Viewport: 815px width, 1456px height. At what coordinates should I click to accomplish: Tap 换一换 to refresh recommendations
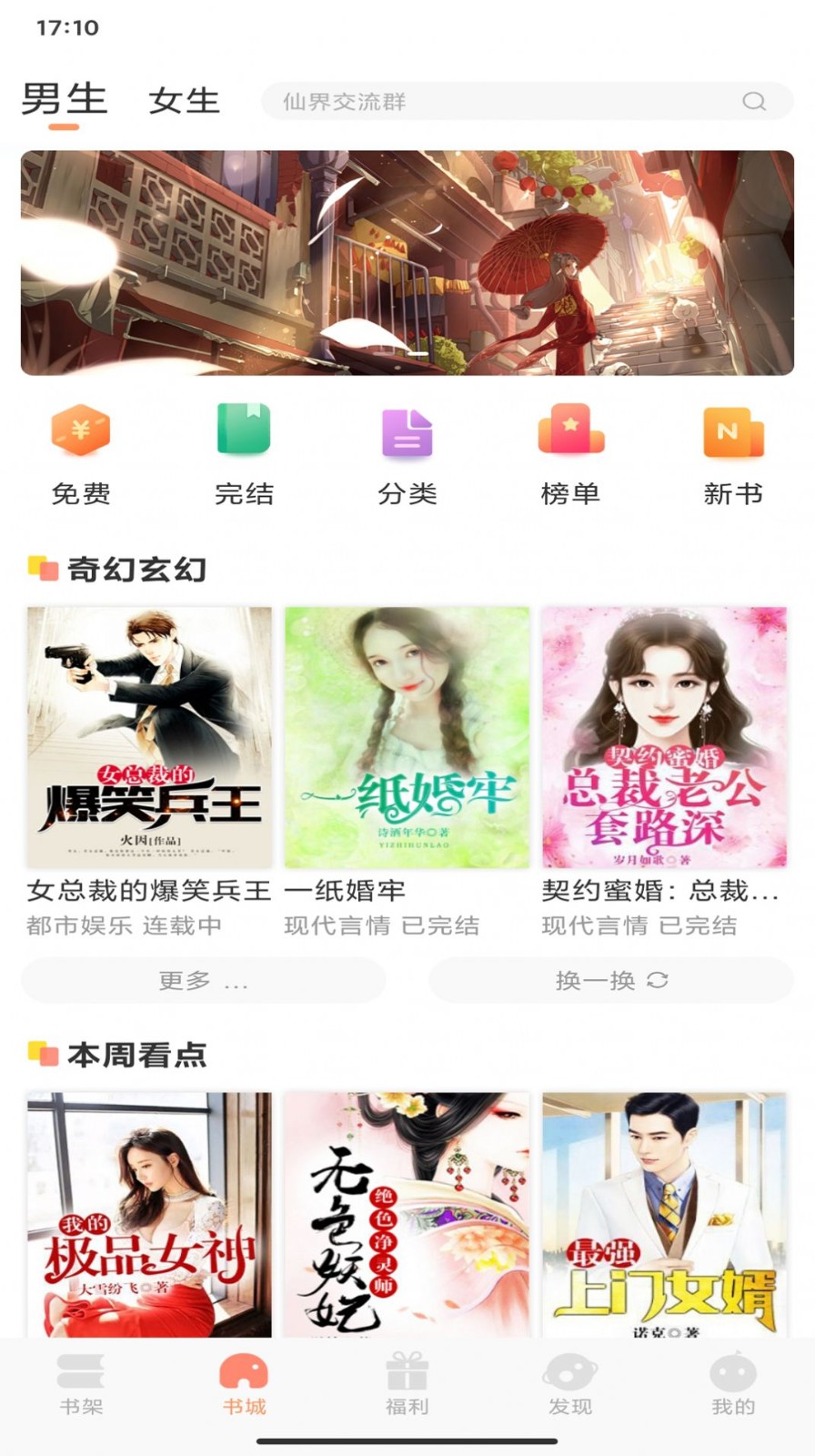(x=610, y=981)
